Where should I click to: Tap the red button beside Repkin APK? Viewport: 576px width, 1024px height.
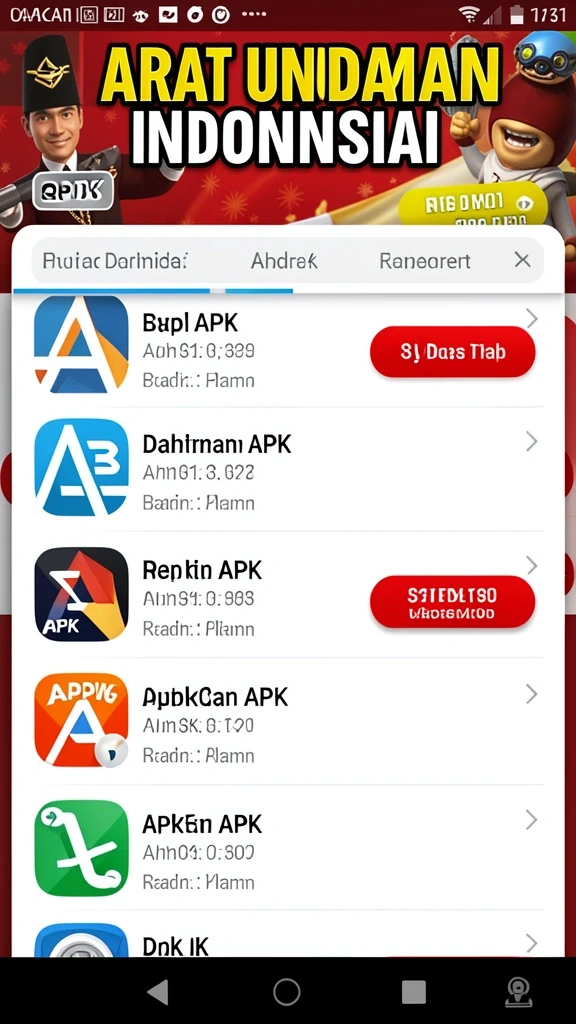[453, 602]
